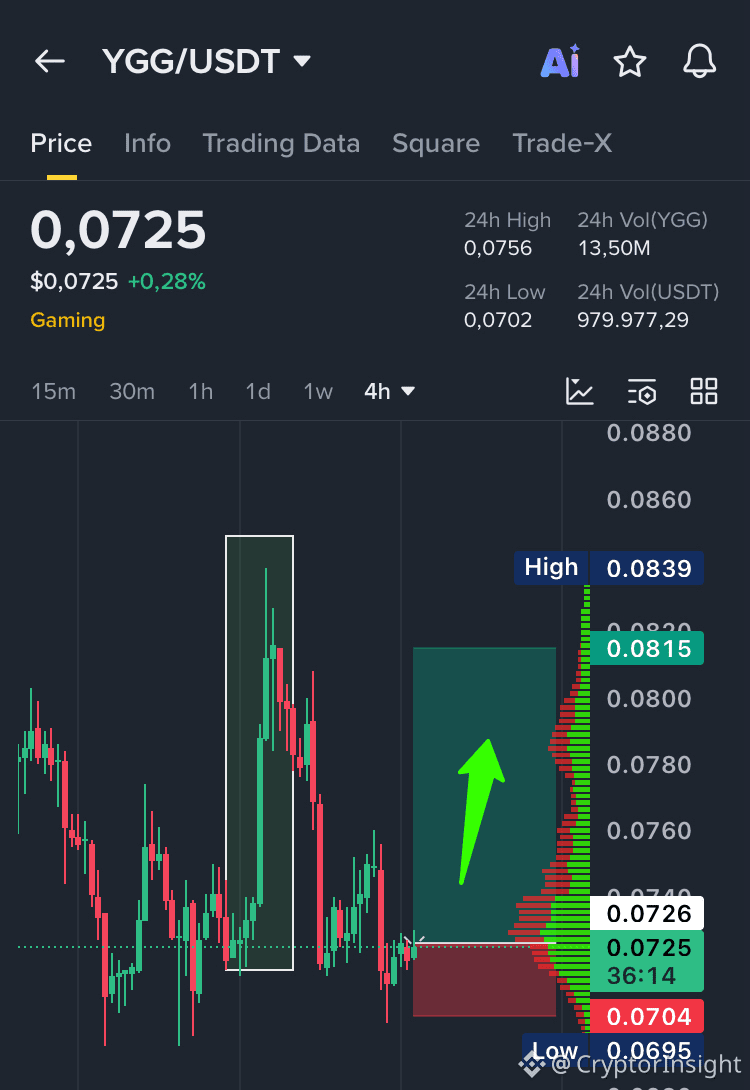Screen dimensions: 750x1090
Task: Go back using the arrow icon
Action: 50,62
